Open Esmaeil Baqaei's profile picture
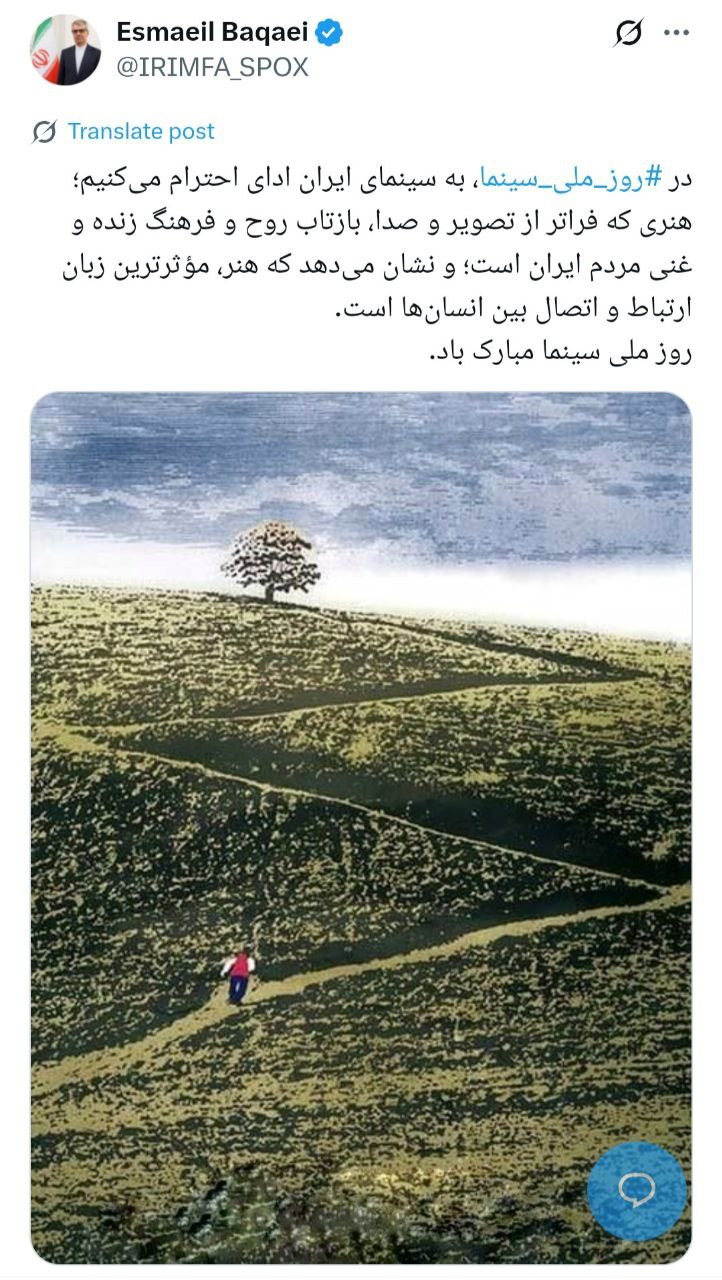Viewport: 722px width, 1280px height. (65, 50)
